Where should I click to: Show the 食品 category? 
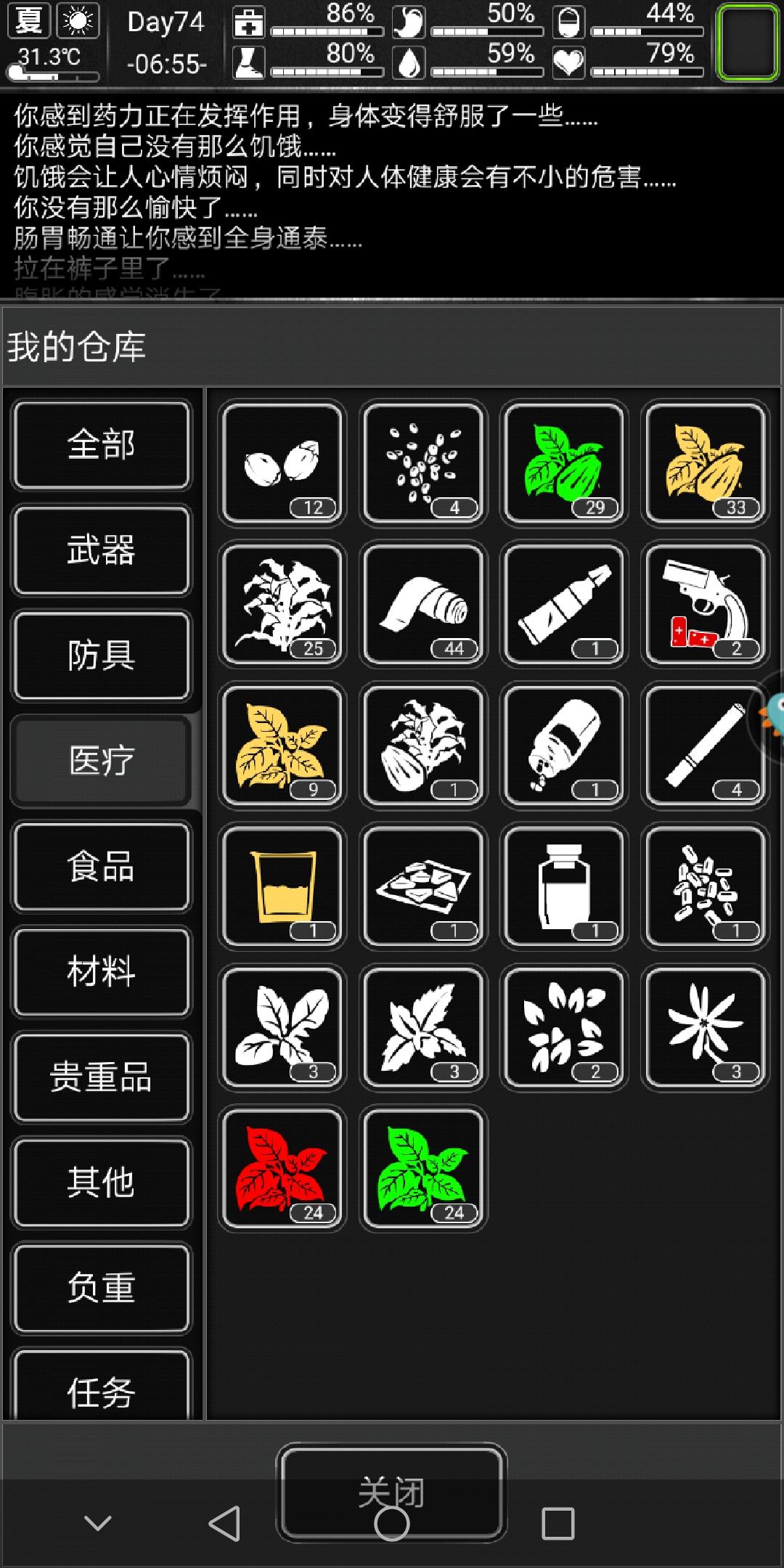pos(102,866)
